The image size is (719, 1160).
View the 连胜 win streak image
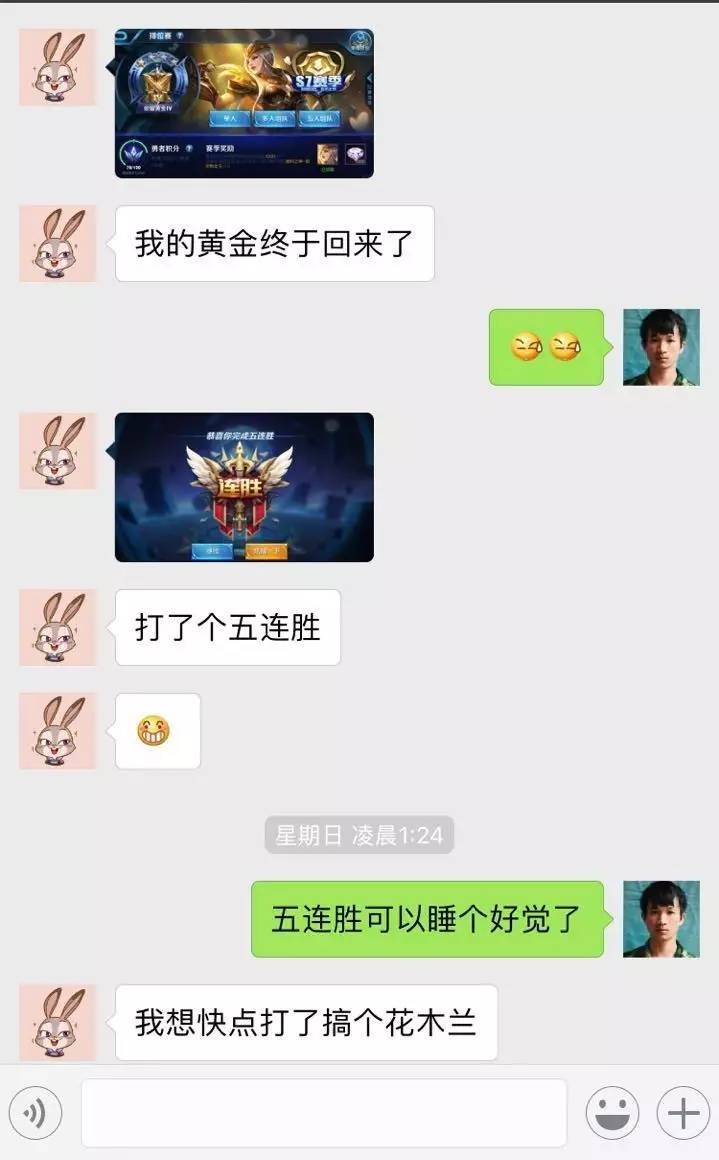point(244,487)
